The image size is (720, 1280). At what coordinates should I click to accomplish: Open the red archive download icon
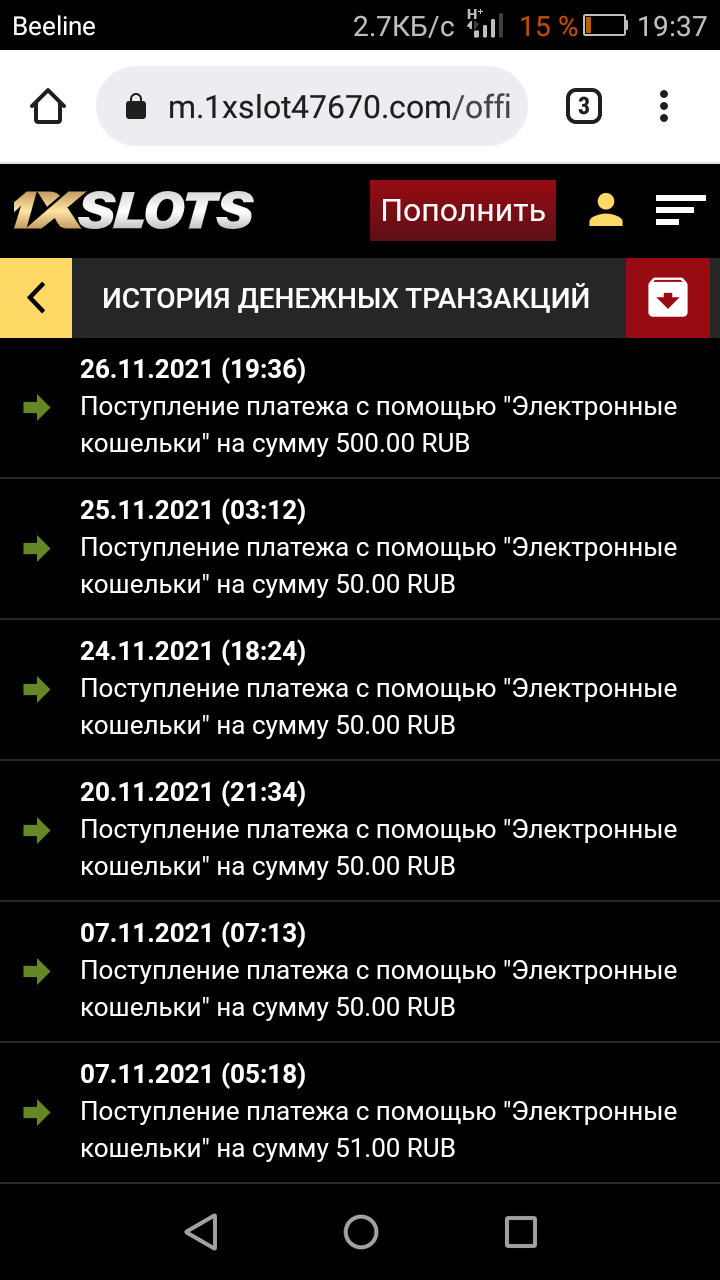pyautogui.click(x=668, y=298)
